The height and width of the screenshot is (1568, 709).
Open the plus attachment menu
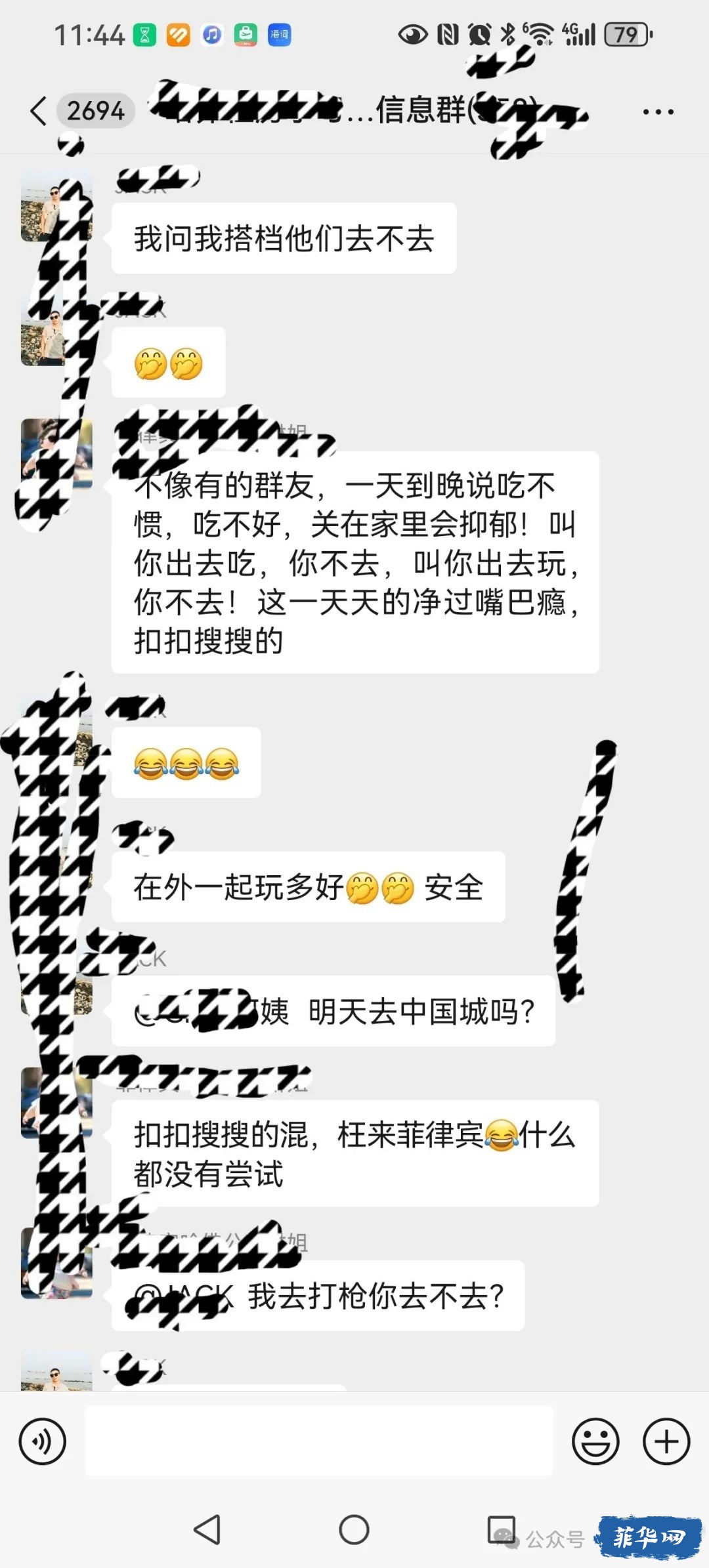tap(666, 1441)
